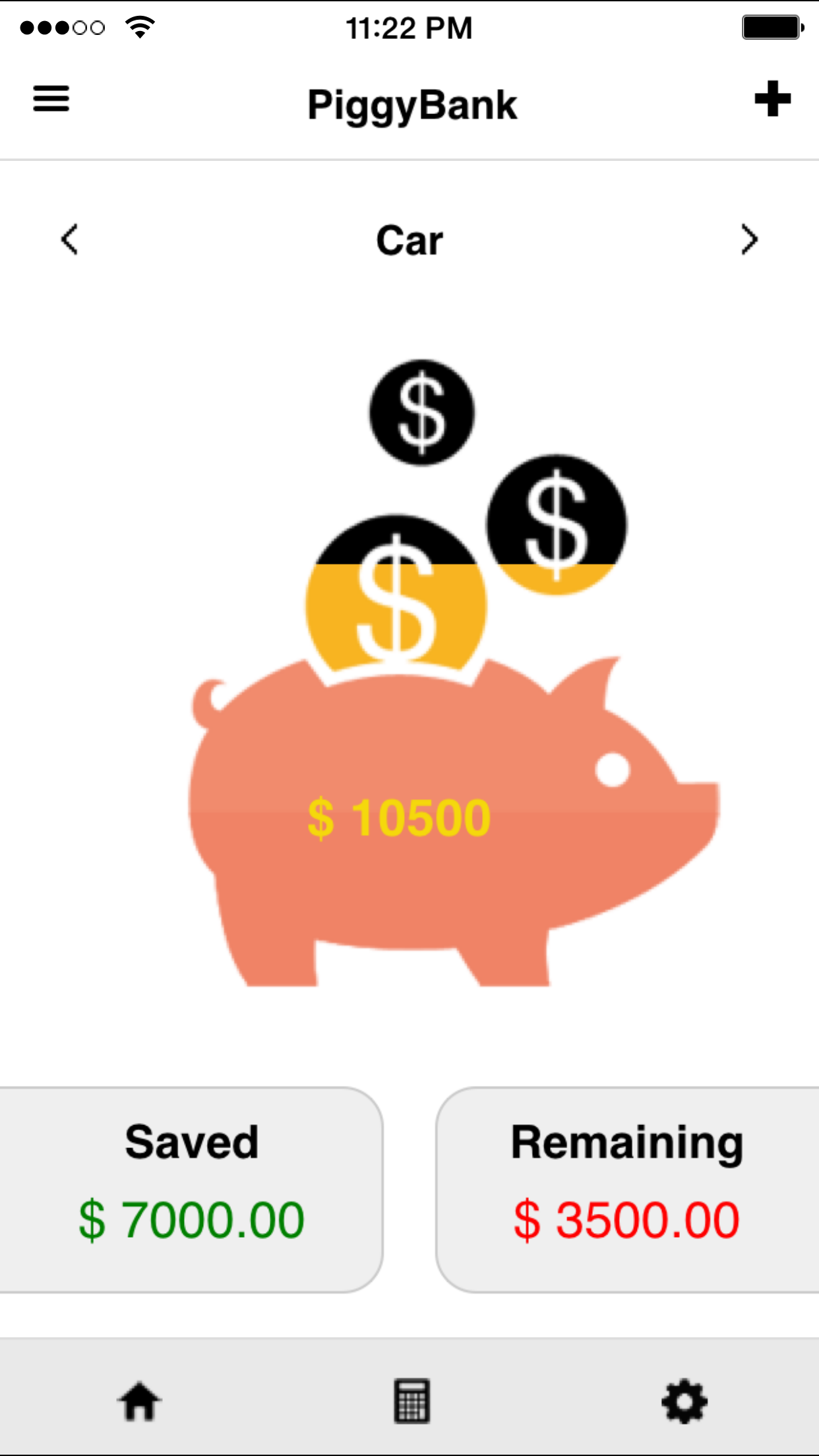
Task: Tap the top black dollar coin
Action: tap(422, 412)
